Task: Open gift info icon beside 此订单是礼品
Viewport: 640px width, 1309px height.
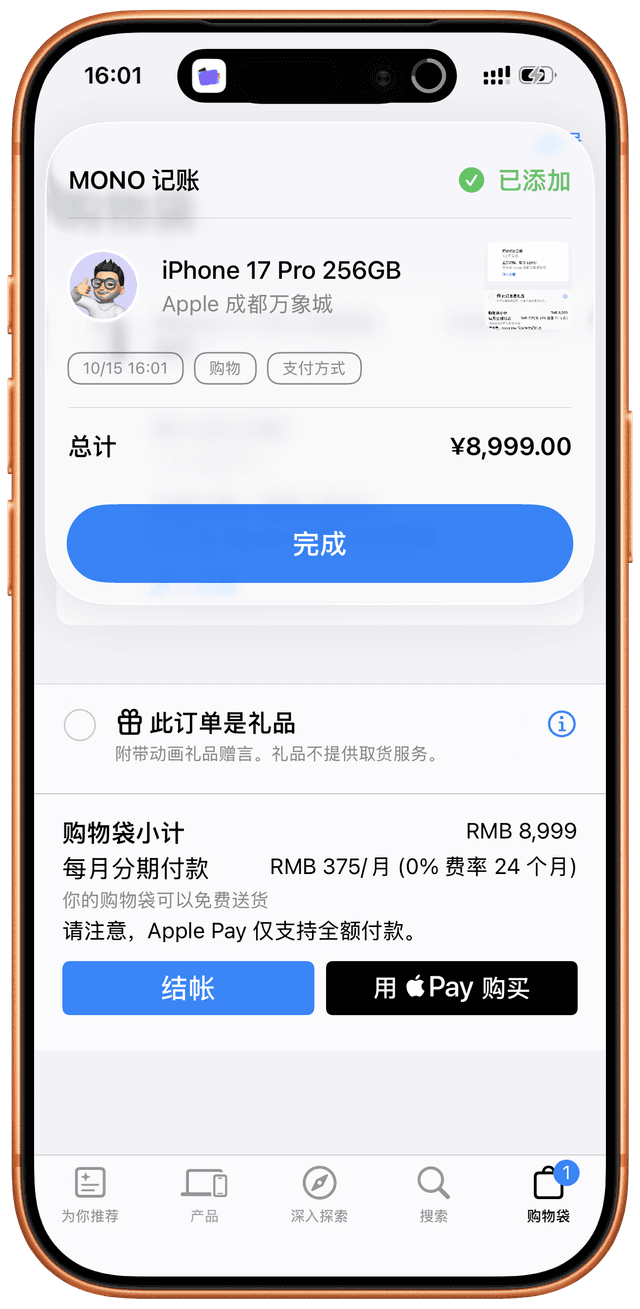Action: click(562, 724)
